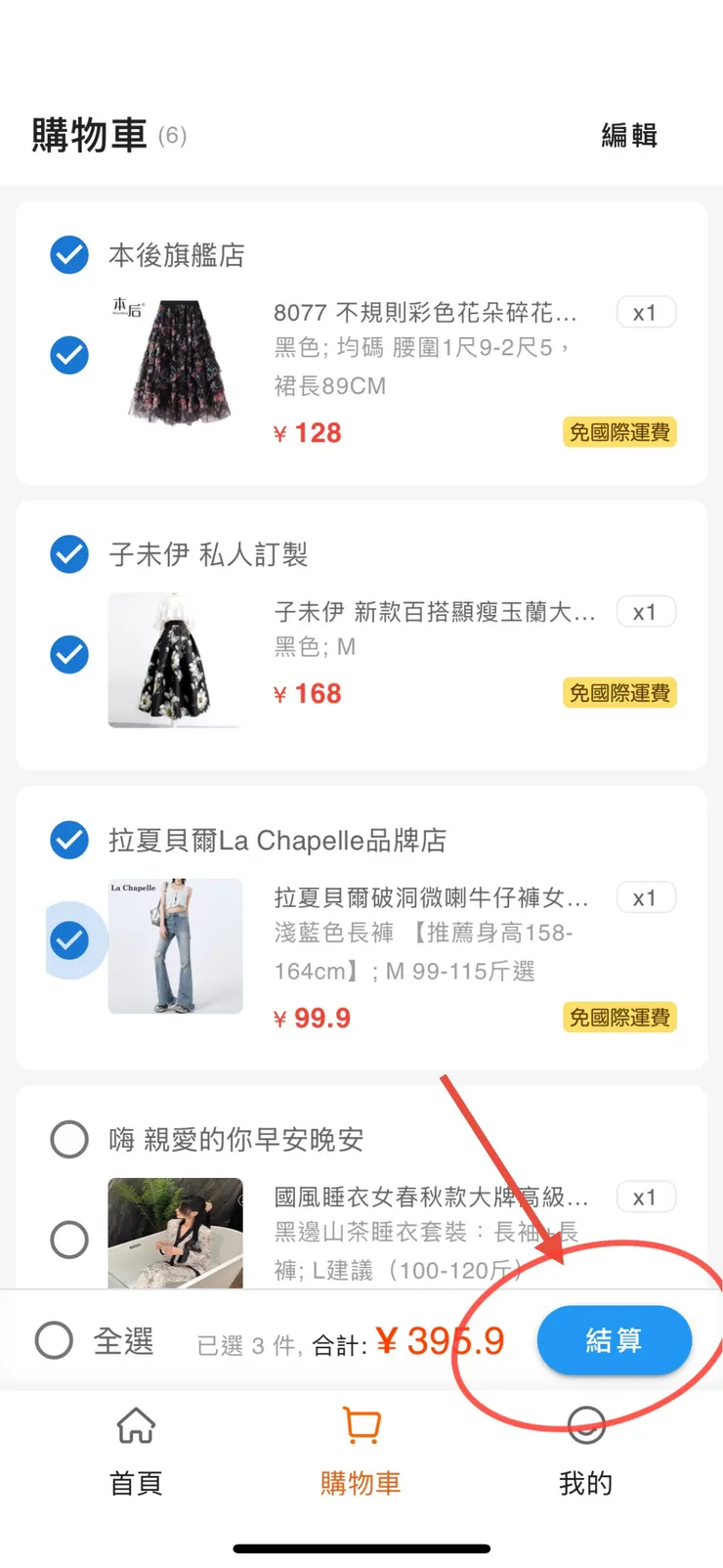Tap the 結算 checkout button
This screenshot has width=723, height=1568.
click(x=614, y=1340)
